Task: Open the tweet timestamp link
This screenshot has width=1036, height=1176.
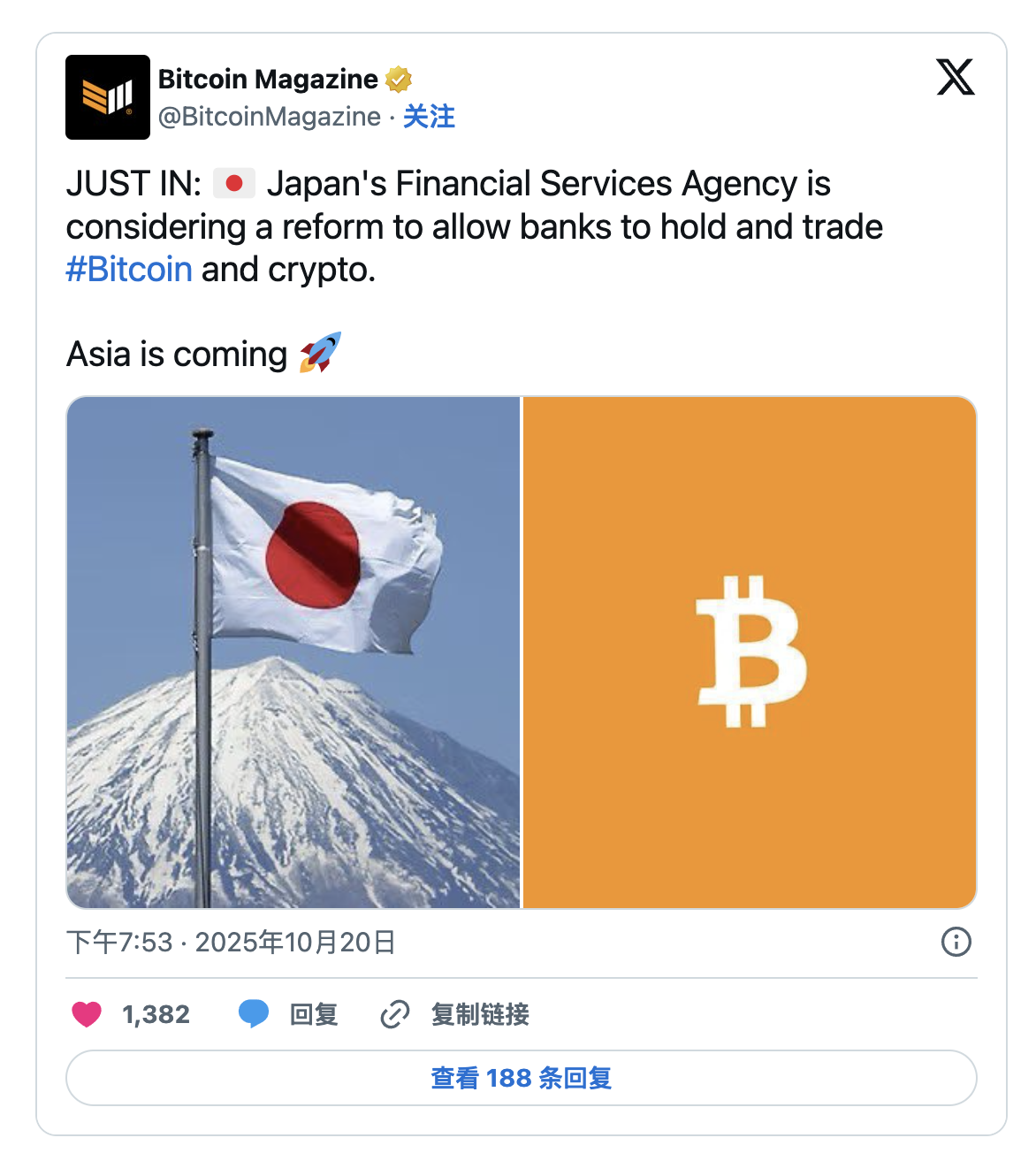Action: click(231, 943)
